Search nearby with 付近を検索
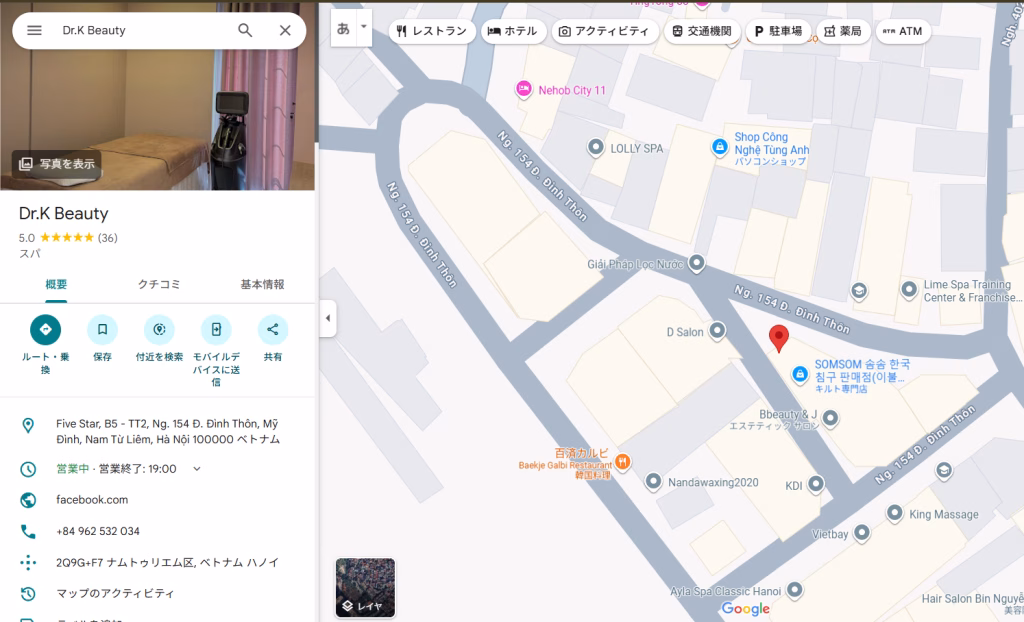1024x622 pixels. [x=159, y=329]
